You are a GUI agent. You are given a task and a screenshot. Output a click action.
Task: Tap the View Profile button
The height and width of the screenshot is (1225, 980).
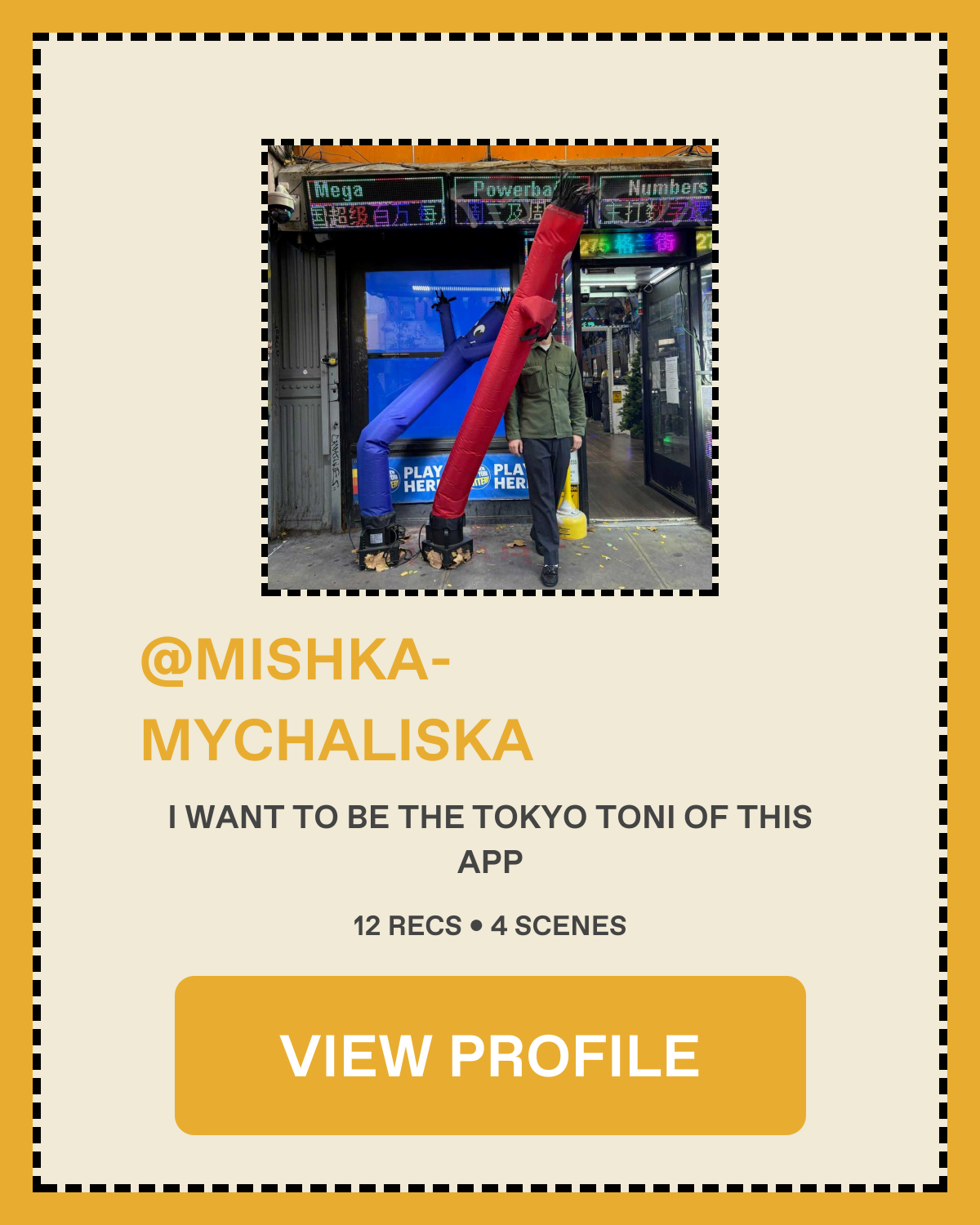click(490, 1054)
